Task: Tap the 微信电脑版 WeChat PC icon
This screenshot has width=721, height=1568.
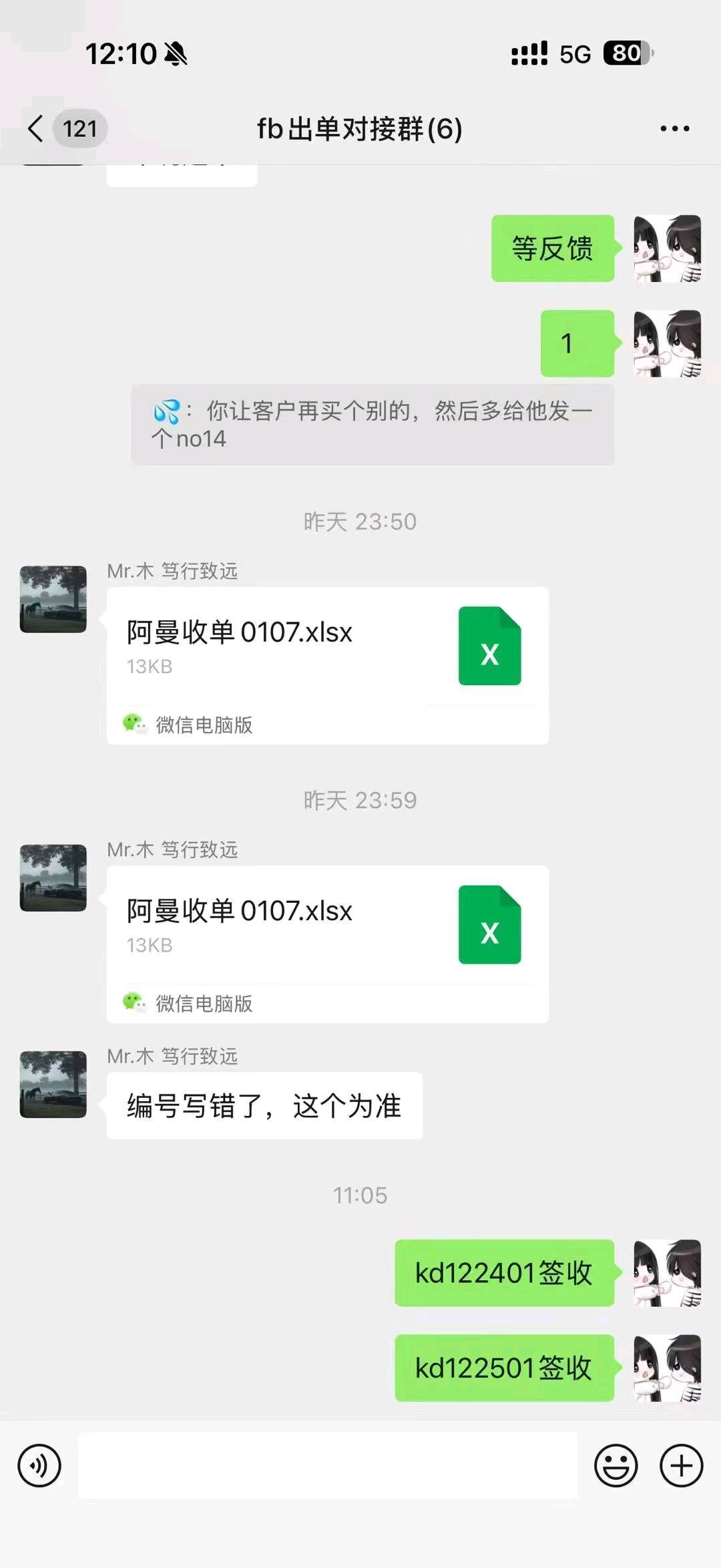Action: (x=134, y=726)
